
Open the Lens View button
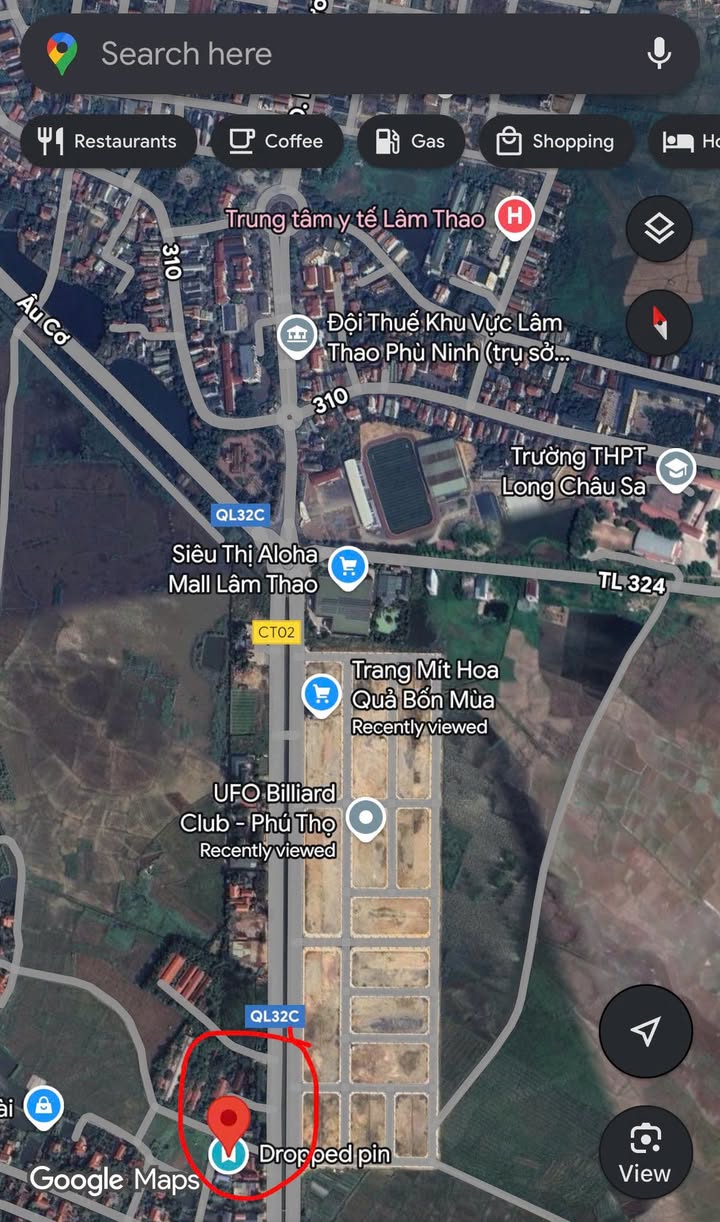pyautogui.click(x=646, y=1152)
